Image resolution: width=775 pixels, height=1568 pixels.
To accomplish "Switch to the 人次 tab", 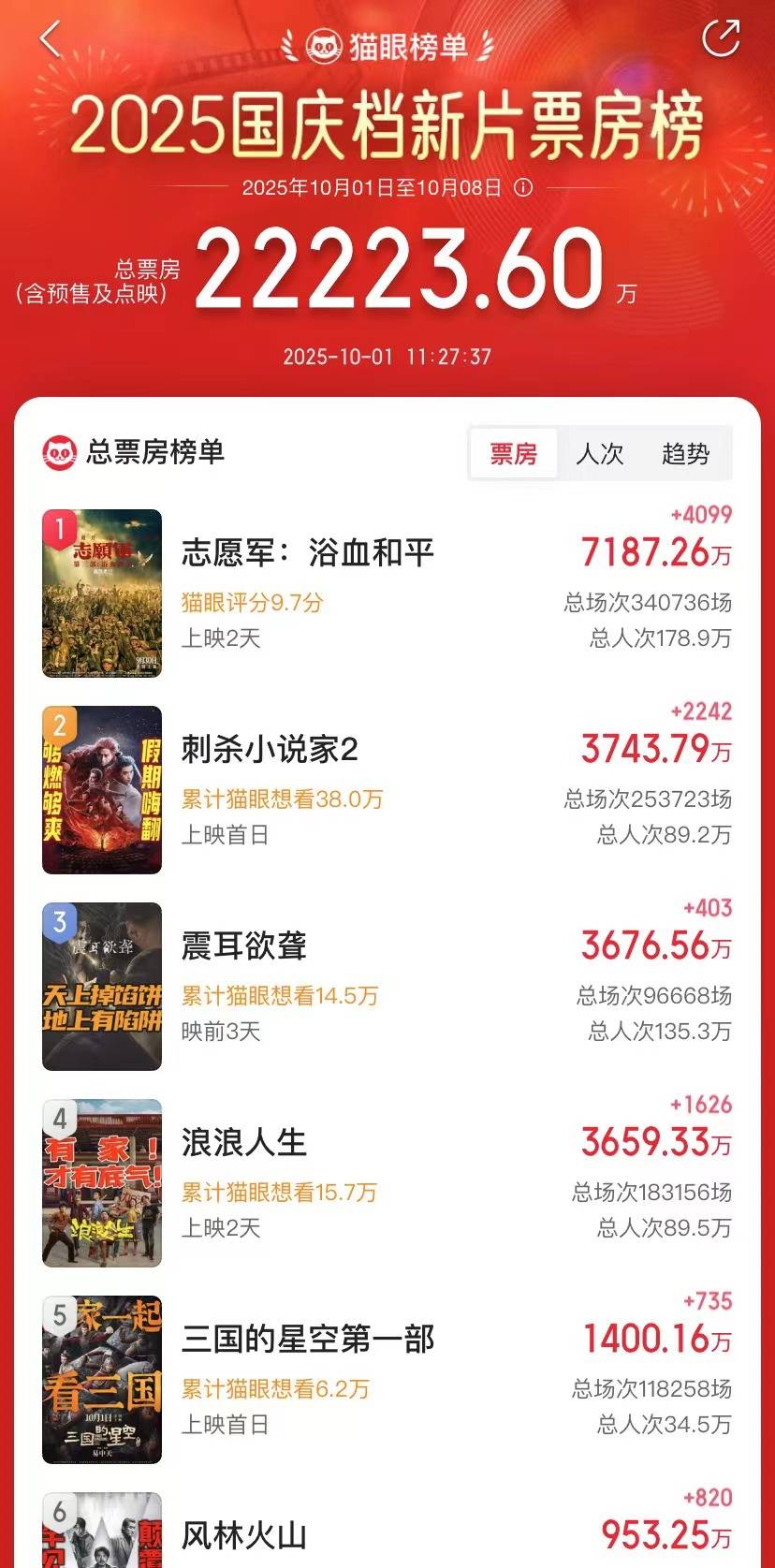I will pyautogui.click(x=600, y=452).
